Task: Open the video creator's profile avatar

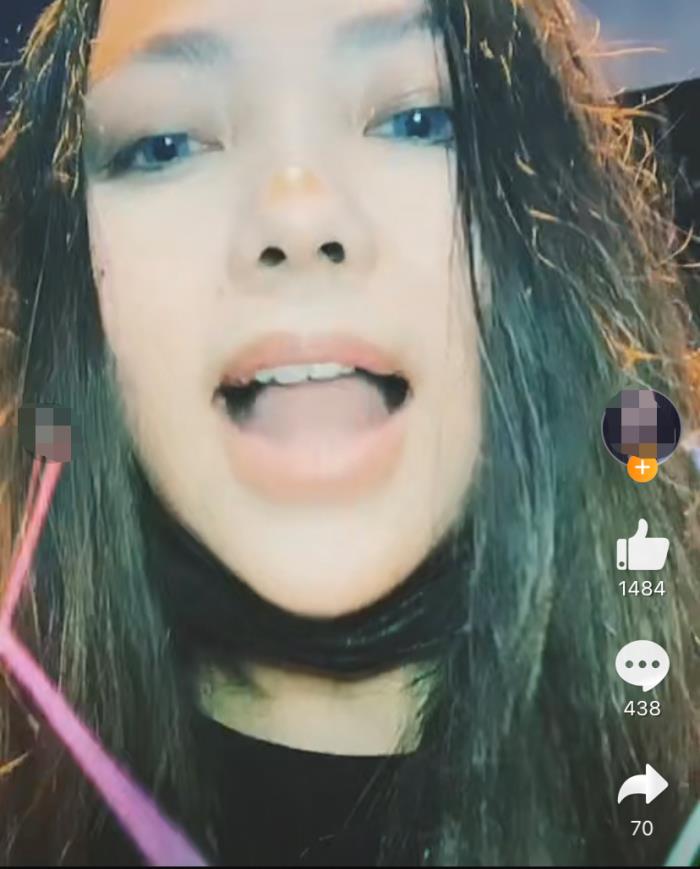Action: 641,424
